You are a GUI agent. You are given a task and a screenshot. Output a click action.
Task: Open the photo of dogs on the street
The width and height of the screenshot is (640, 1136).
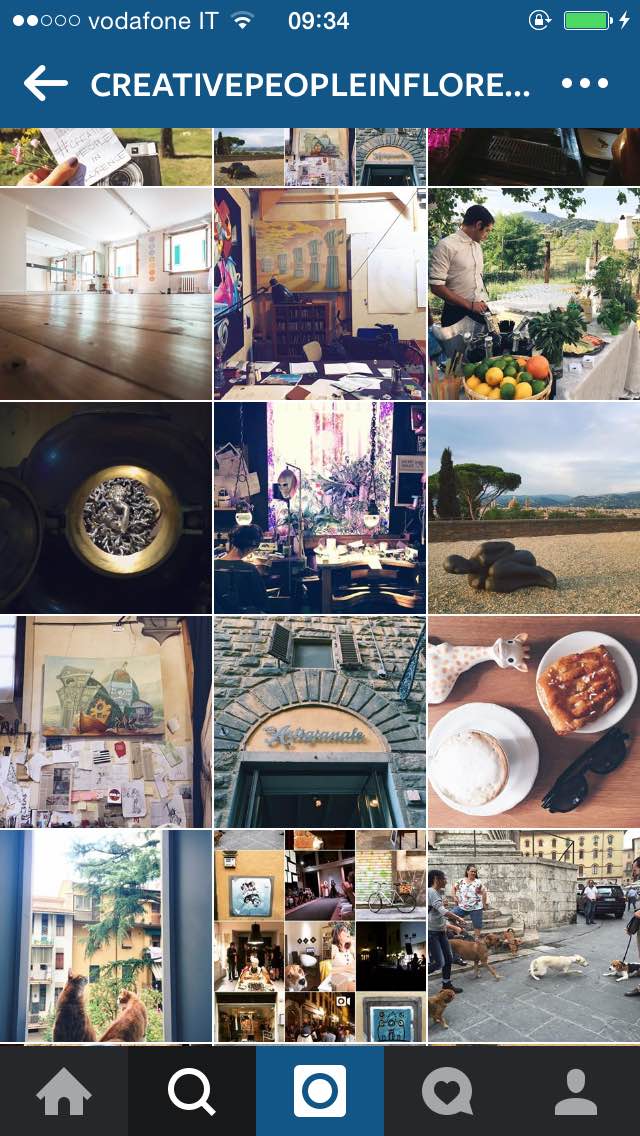533,936
